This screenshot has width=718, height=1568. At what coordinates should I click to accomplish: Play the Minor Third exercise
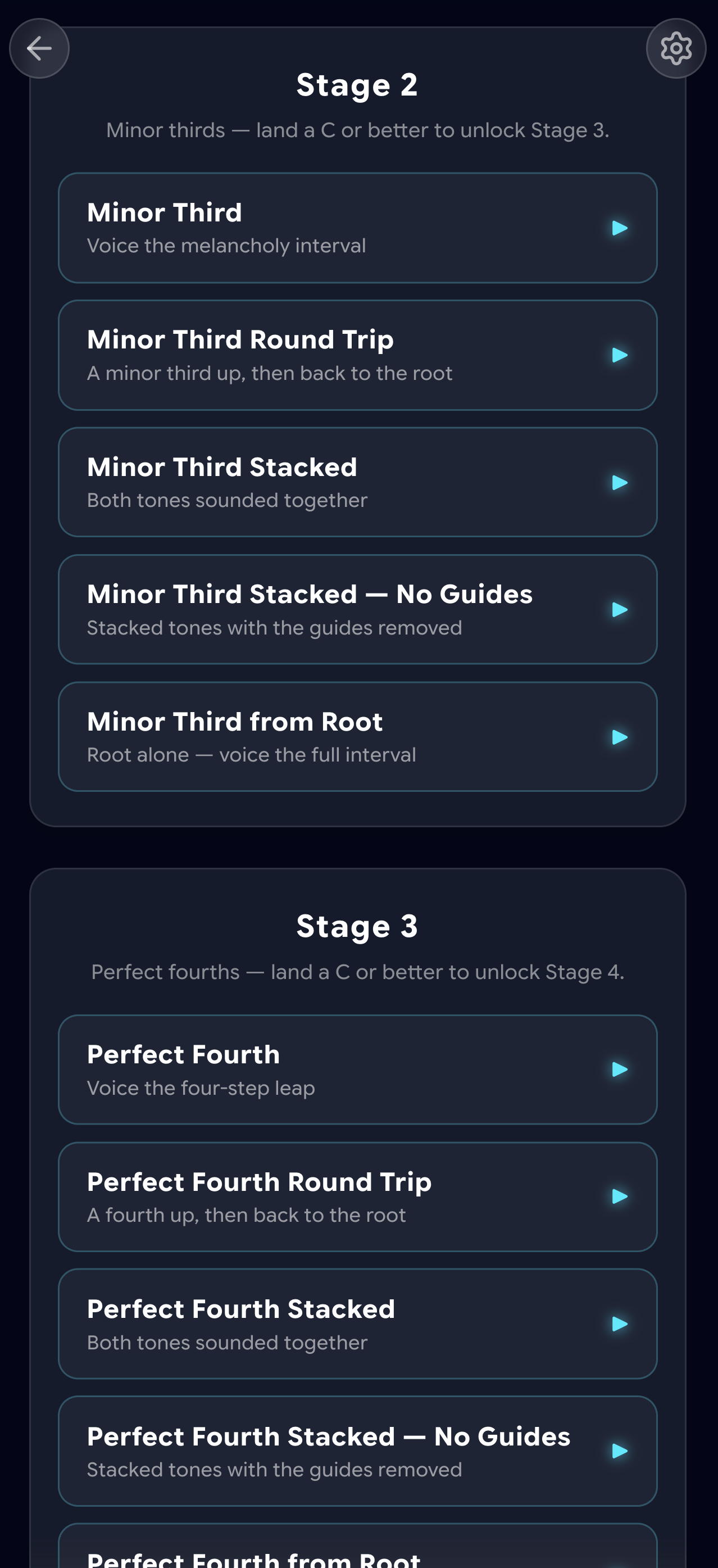tap(620, 227)
